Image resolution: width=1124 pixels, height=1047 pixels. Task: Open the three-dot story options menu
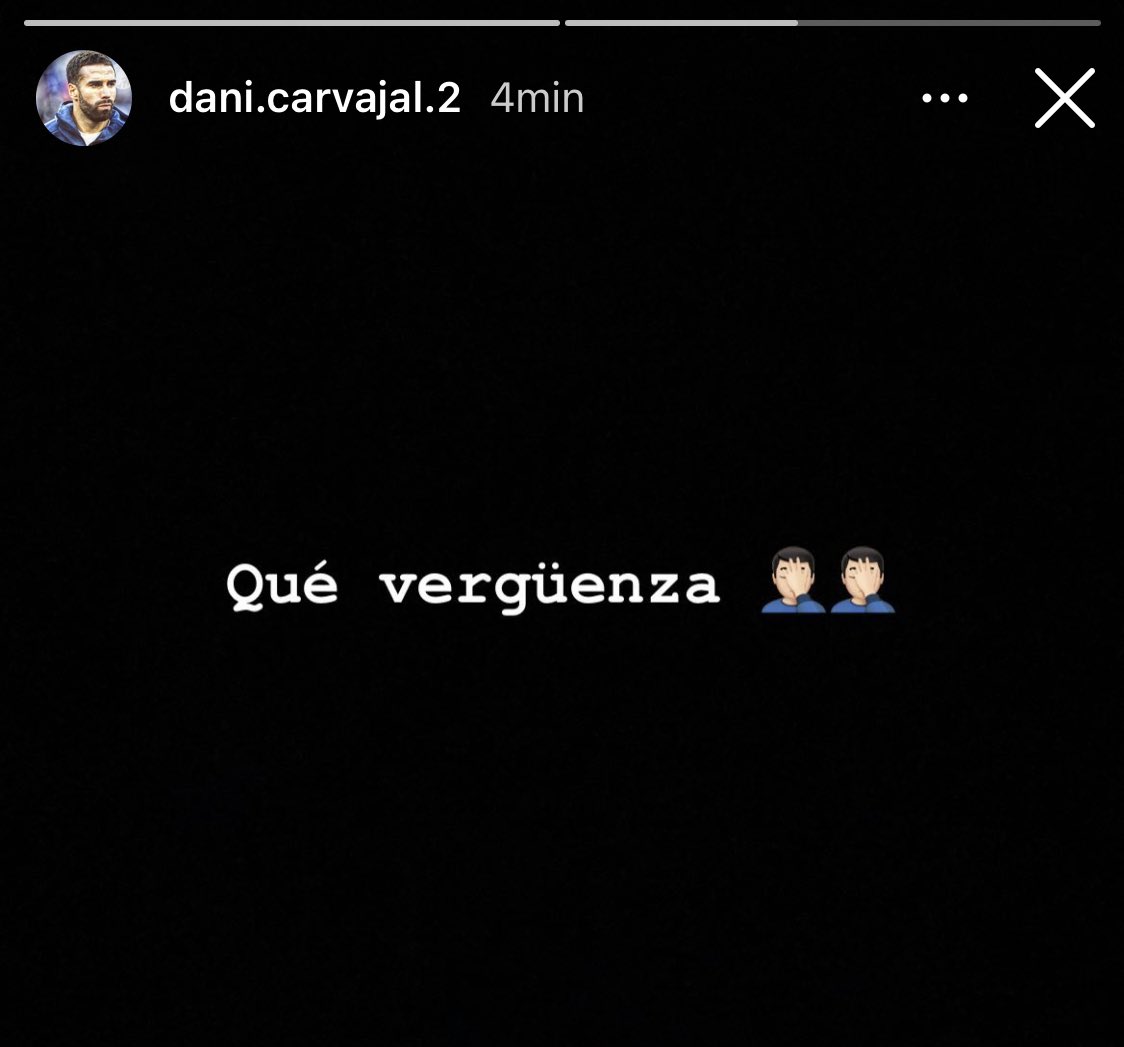click(x=944, y=98)
